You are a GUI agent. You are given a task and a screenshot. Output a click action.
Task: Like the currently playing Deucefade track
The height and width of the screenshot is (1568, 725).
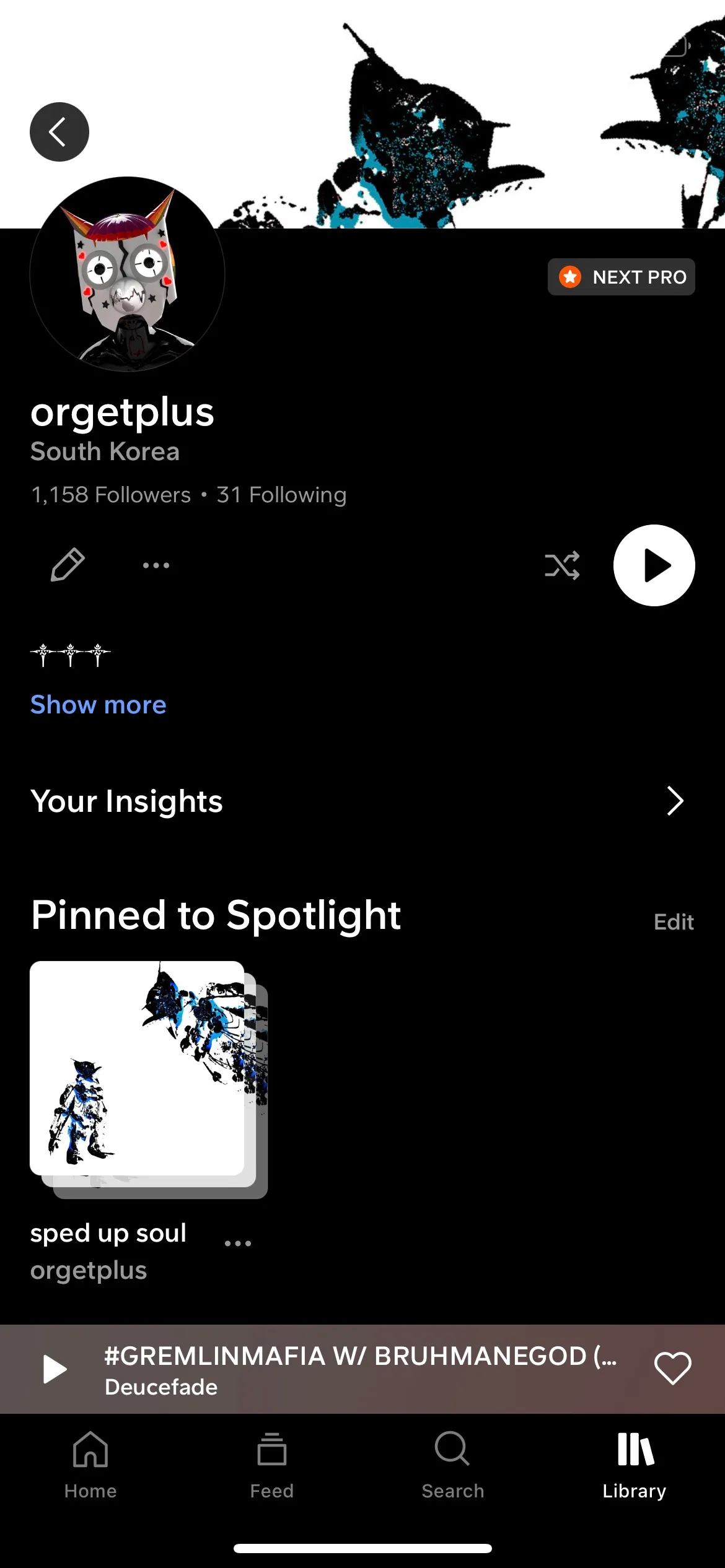(x=672, y=1369)
